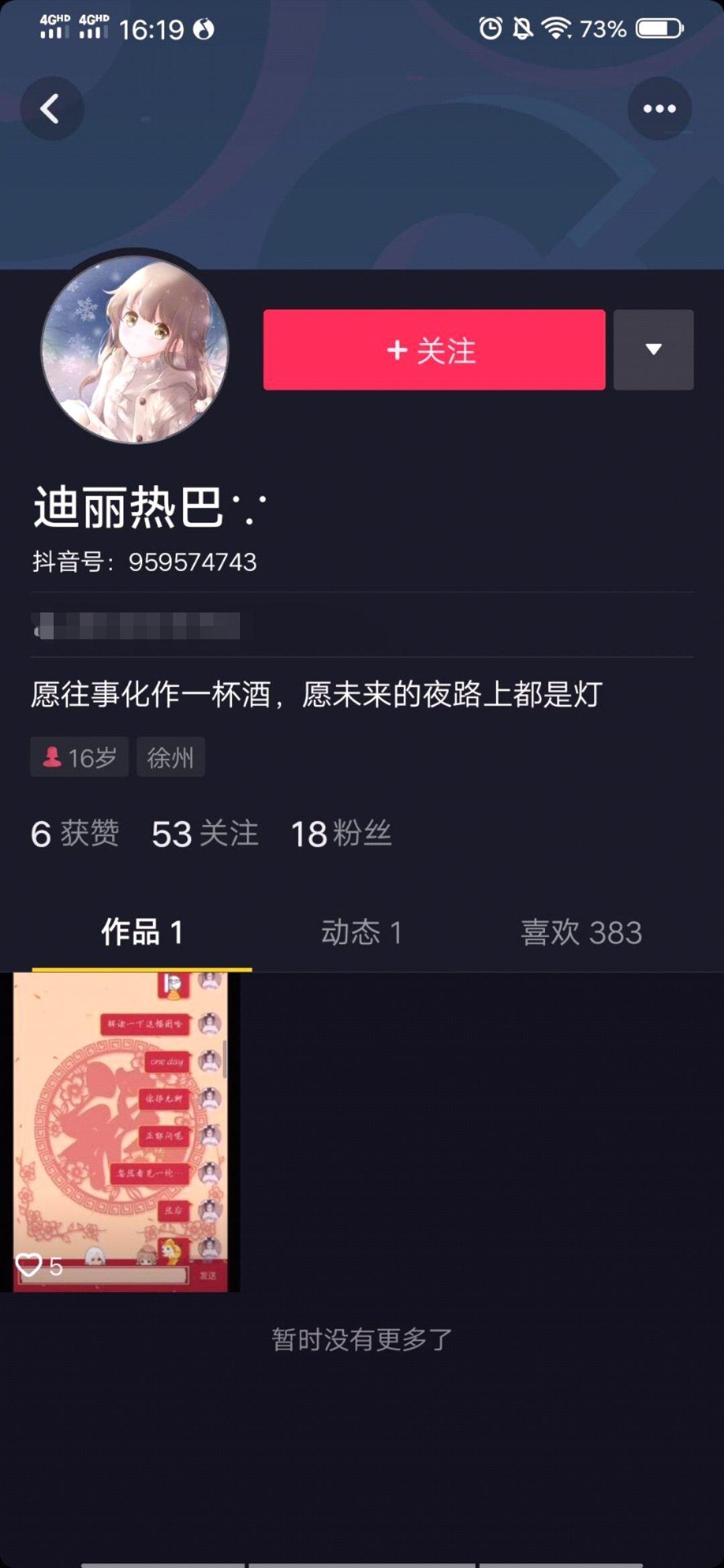Open the 18 粉丝 followers list

pos(341,834)
